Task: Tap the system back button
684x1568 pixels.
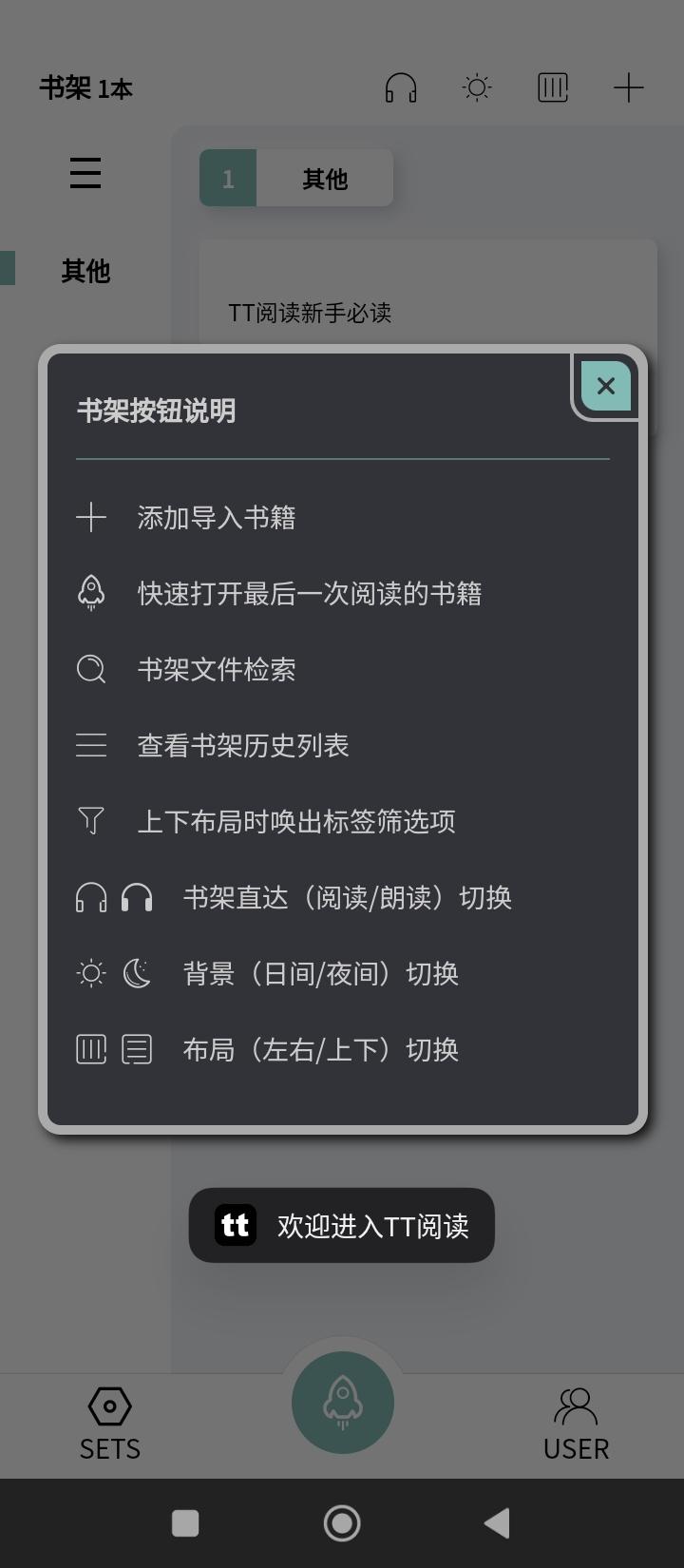Action: click(x=497, y=1523)
